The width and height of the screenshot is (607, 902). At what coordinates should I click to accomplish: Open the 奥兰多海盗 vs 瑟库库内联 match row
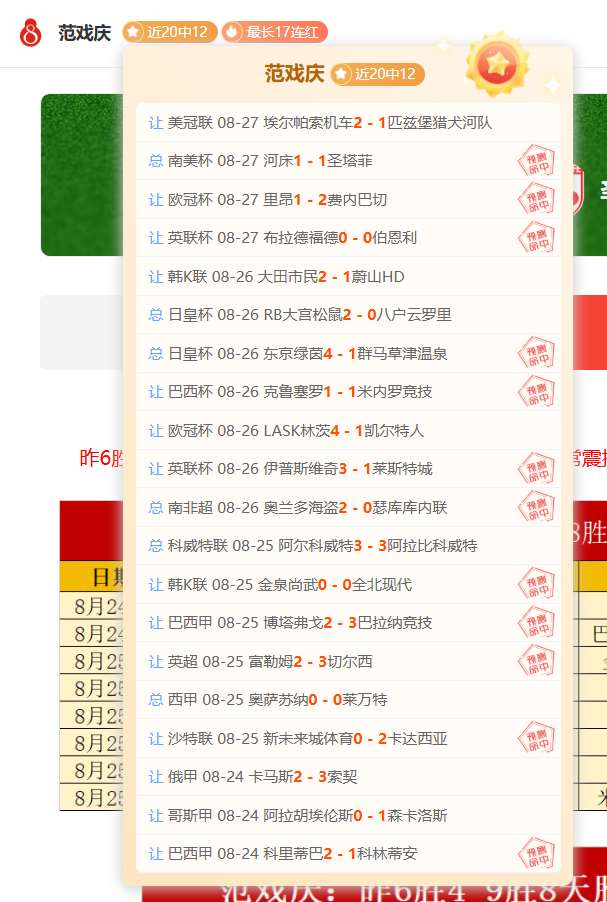(x=348, y=507)
